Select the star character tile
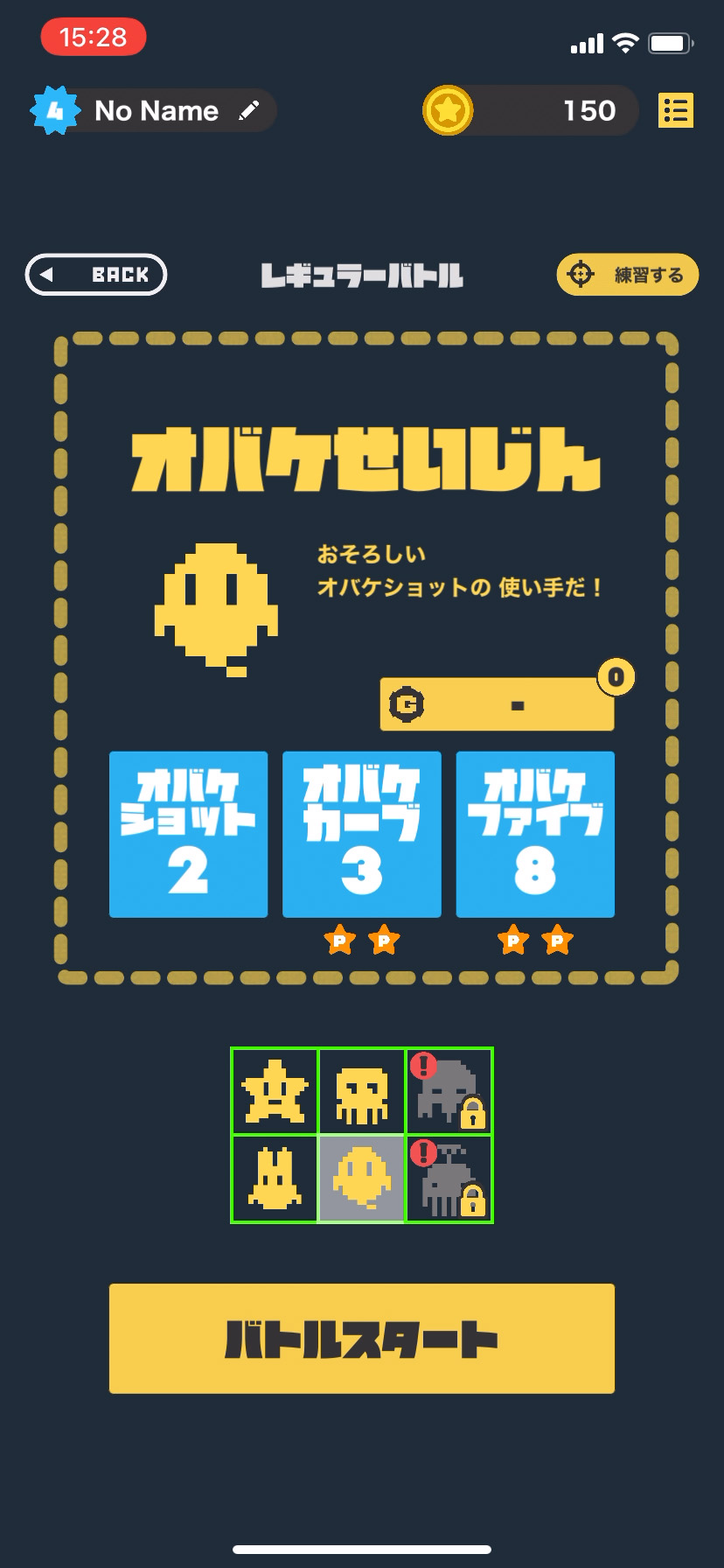Viewport: 724px width, 1568px height. pos(275,1091)
